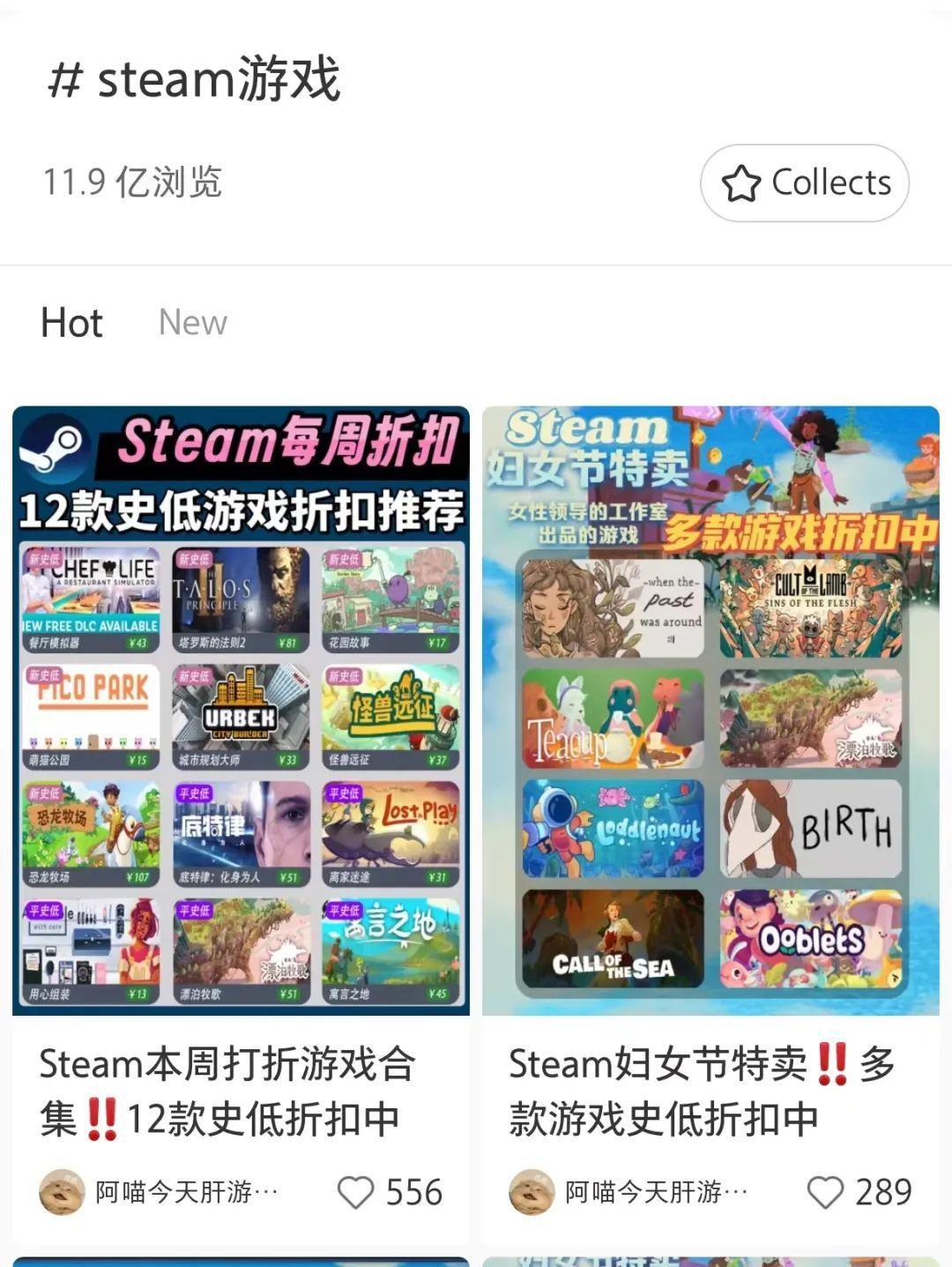Image resolution: width=952 pixels, height=1267 pixels.
Task: Like the post with 556 likes
Action: tap(356, 1192)
